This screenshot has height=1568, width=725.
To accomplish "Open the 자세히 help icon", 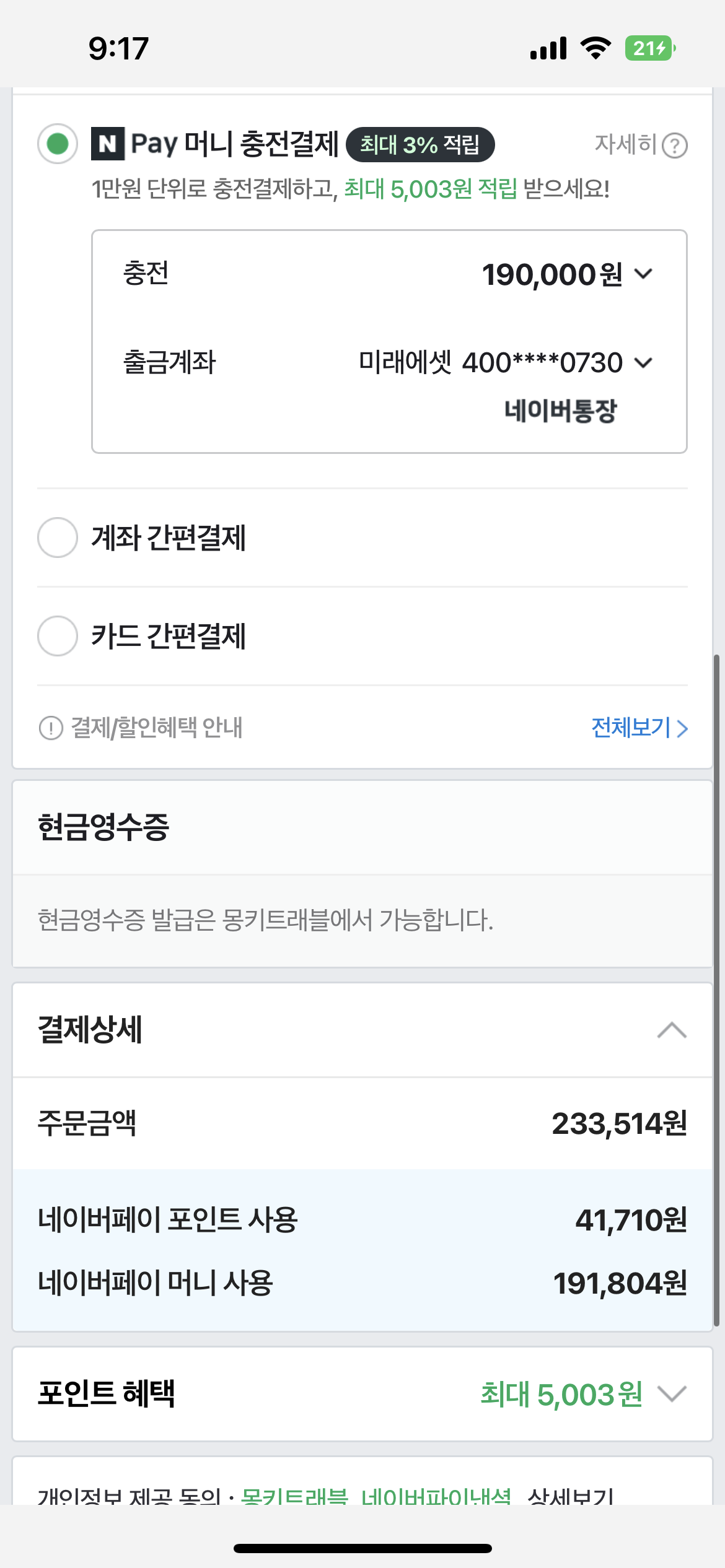I will [674, 146].
